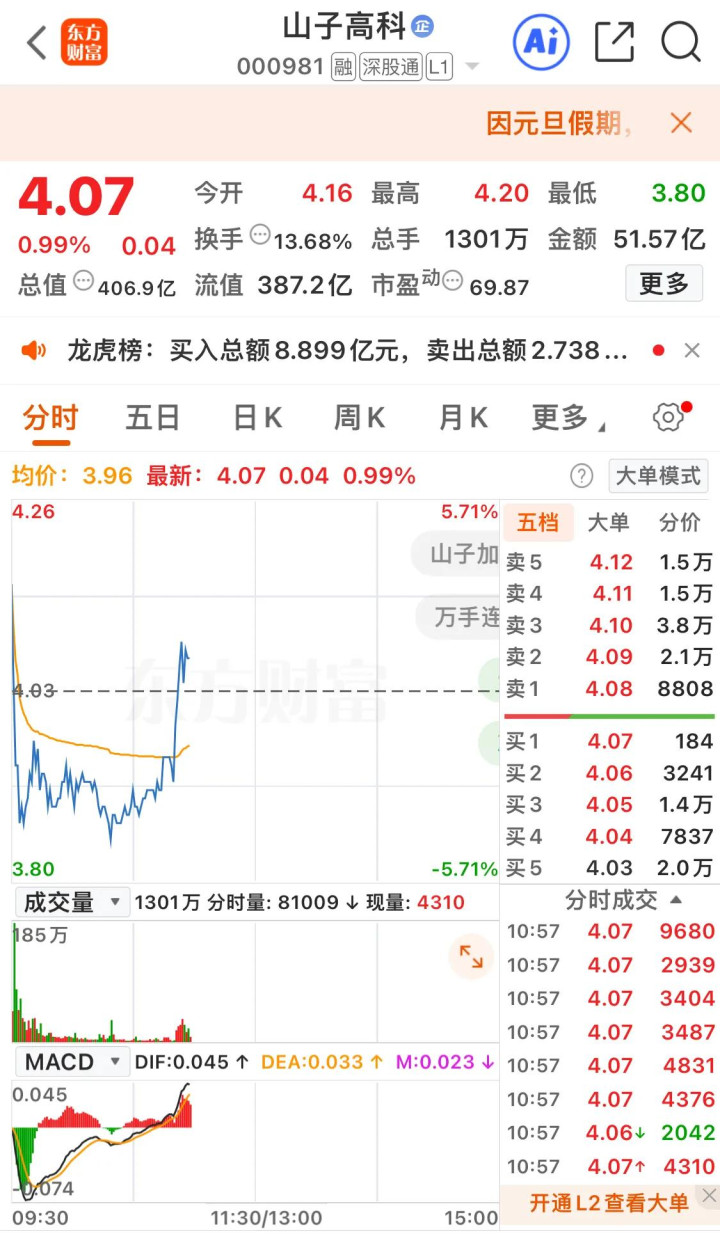This screenshot has height=1250, width=720.
Task: Switch to the 月K chart tab
Action: click(462, 417)
